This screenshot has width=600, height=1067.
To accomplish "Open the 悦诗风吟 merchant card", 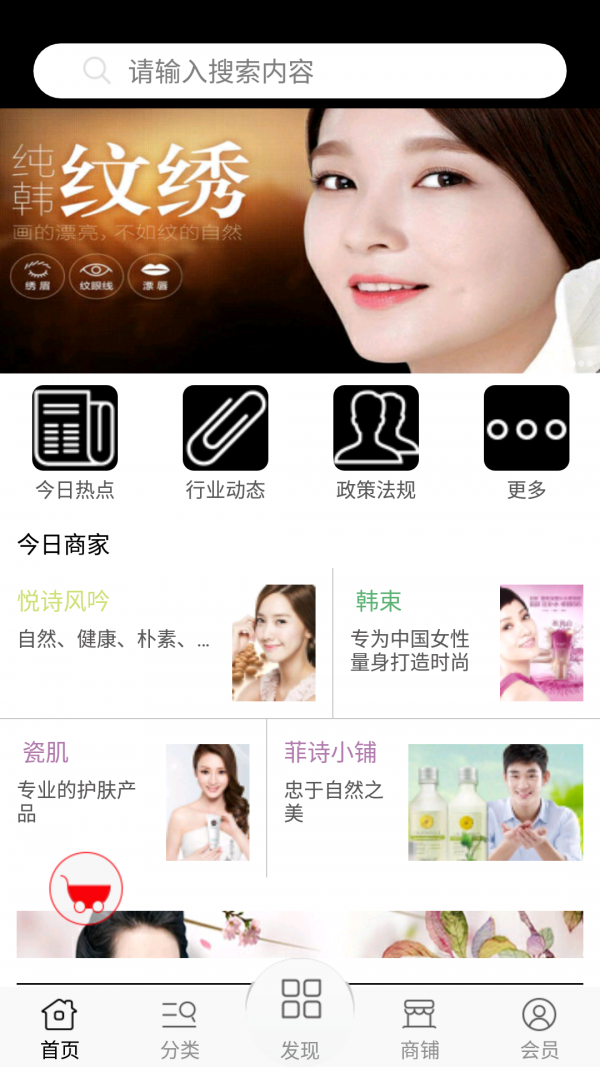I will [166, 642].
